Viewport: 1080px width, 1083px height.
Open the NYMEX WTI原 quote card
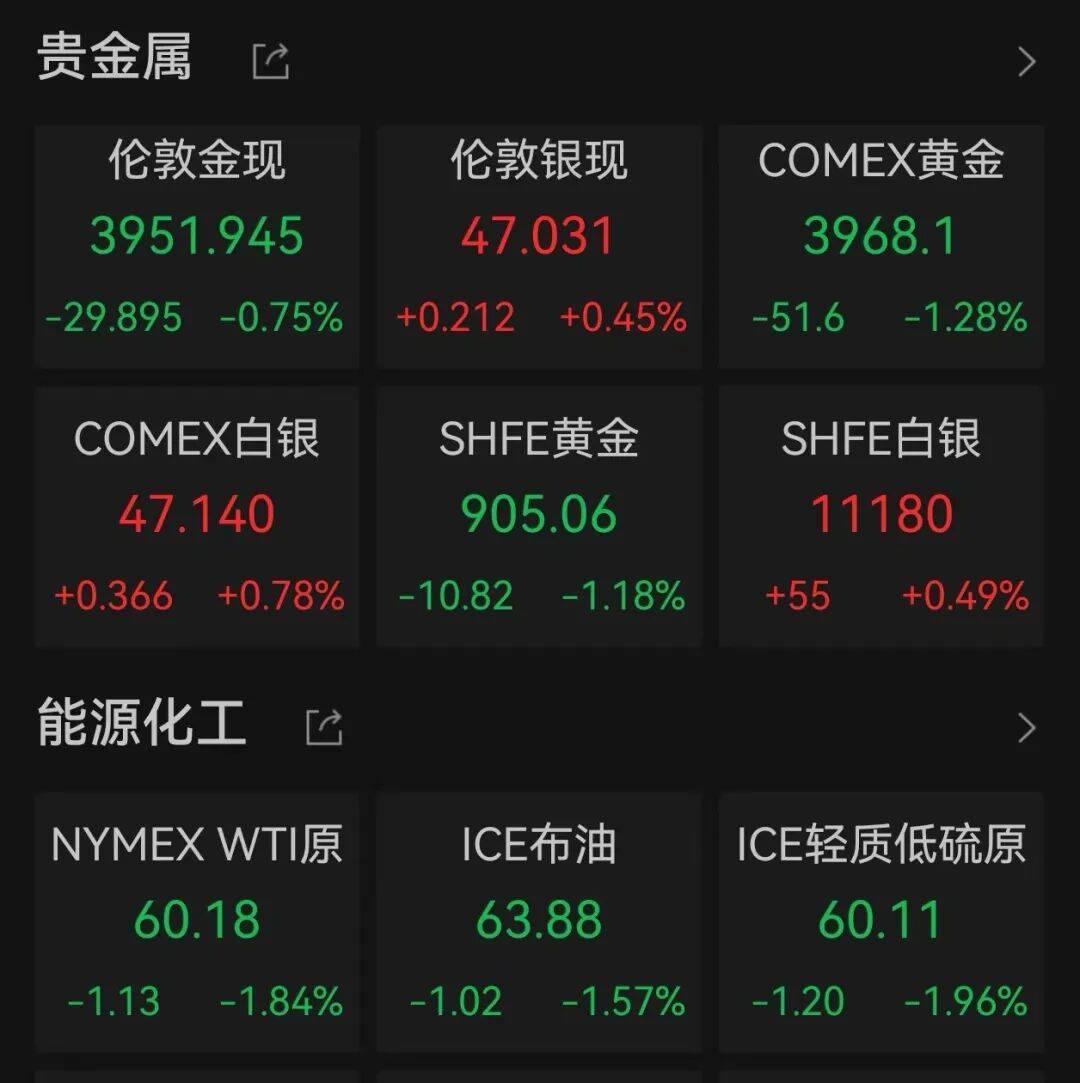pos(197,920)
